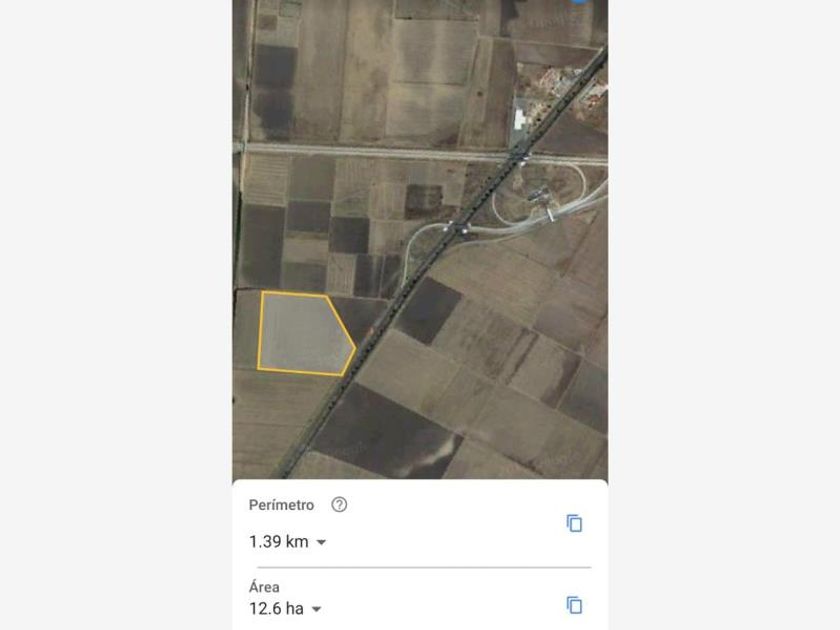Open the area unit dropdown
The height and width of the screenshot is (630, 840).
316,609
